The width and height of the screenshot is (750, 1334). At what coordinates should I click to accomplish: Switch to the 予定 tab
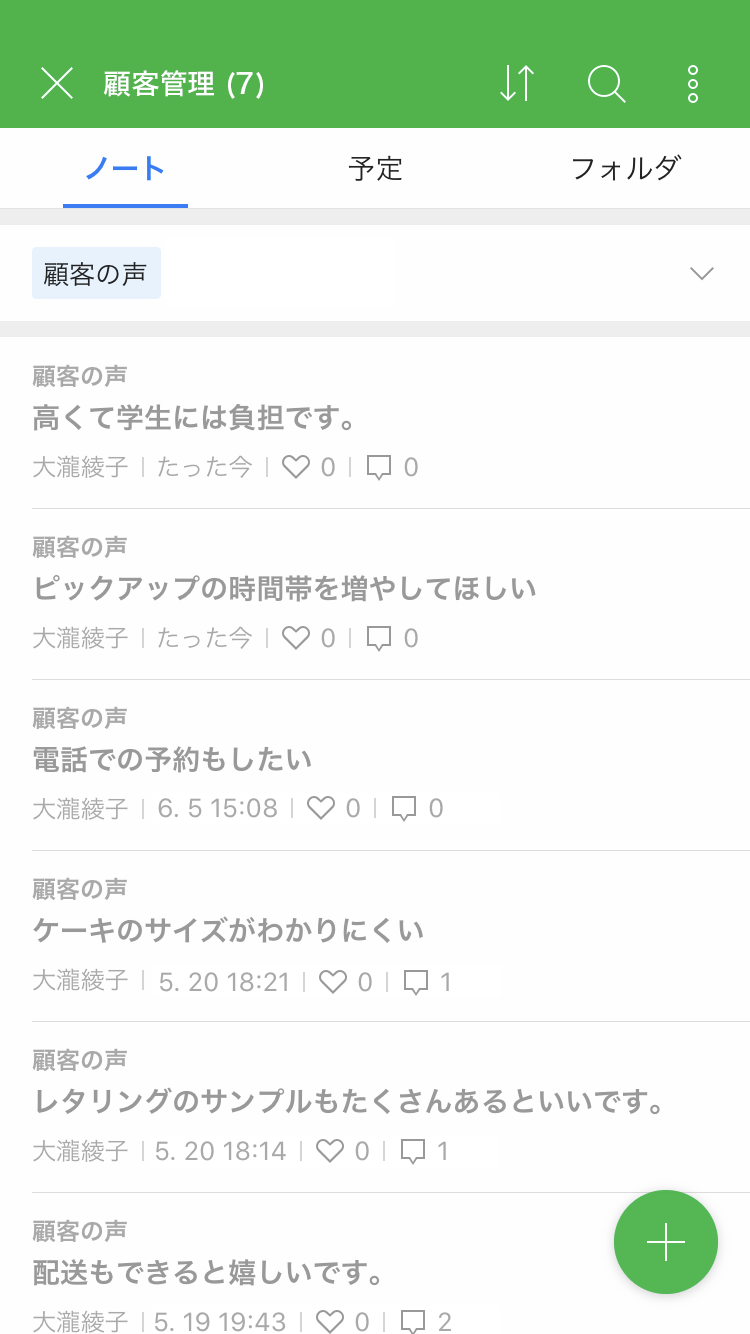pyautogui.click(x=375, y=168)
